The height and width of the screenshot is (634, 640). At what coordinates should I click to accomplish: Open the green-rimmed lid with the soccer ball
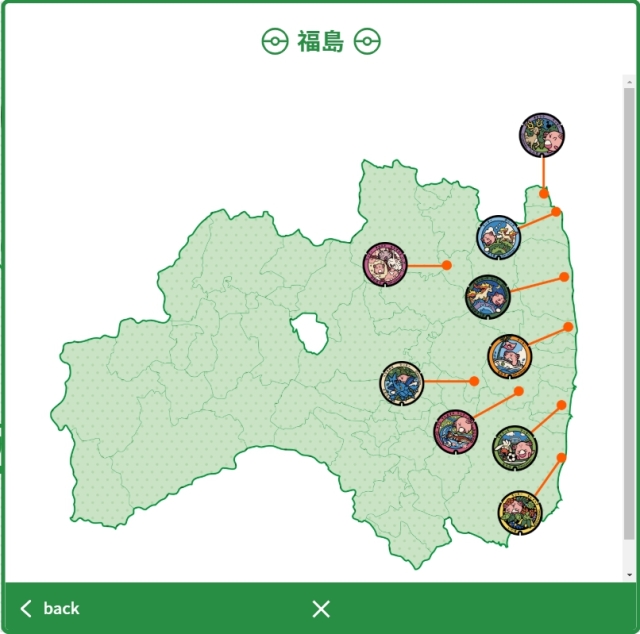click(514, 446)
